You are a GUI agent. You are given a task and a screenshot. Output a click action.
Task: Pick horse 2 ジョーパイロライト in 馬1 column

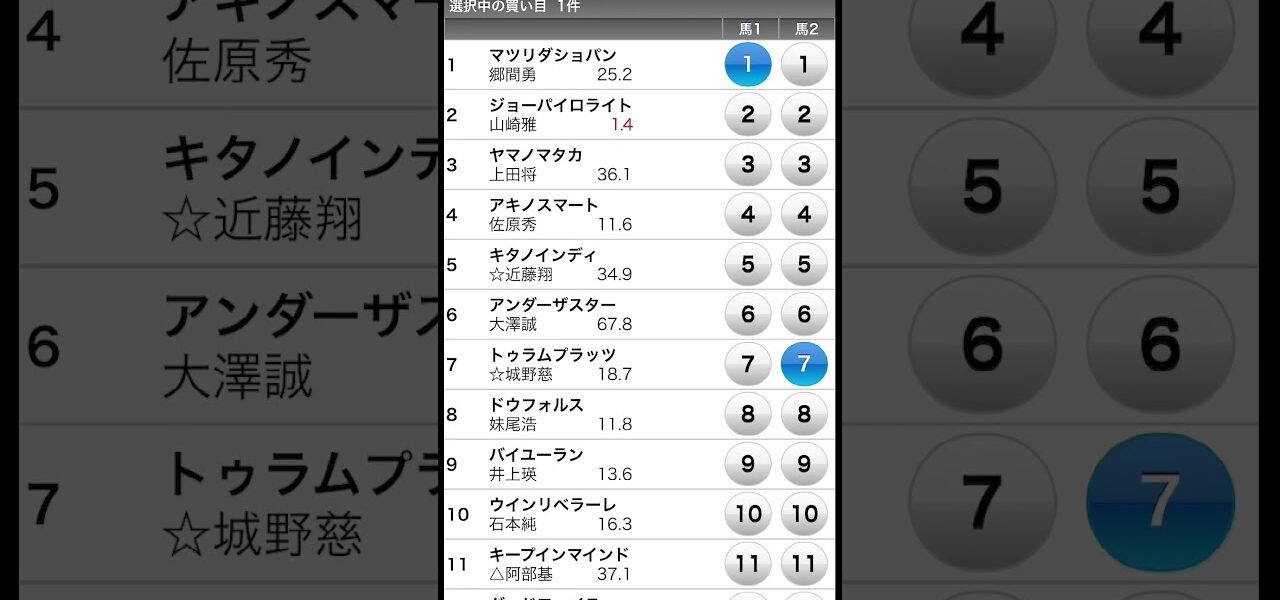pyautogui.click(x=748, y=115)
